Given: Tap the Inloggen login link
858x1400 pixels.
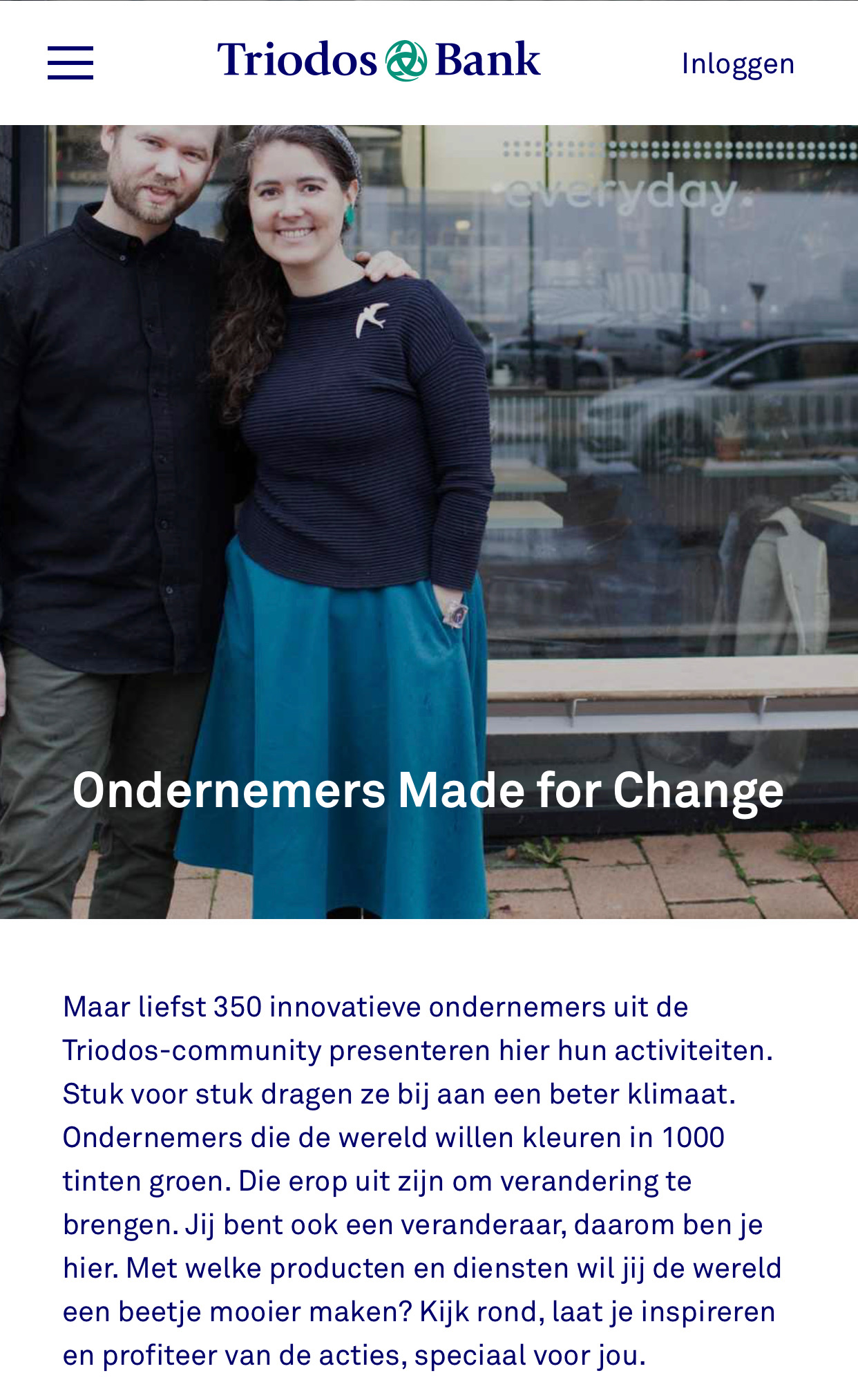Looking at the screenshot, I should point(737,64).
